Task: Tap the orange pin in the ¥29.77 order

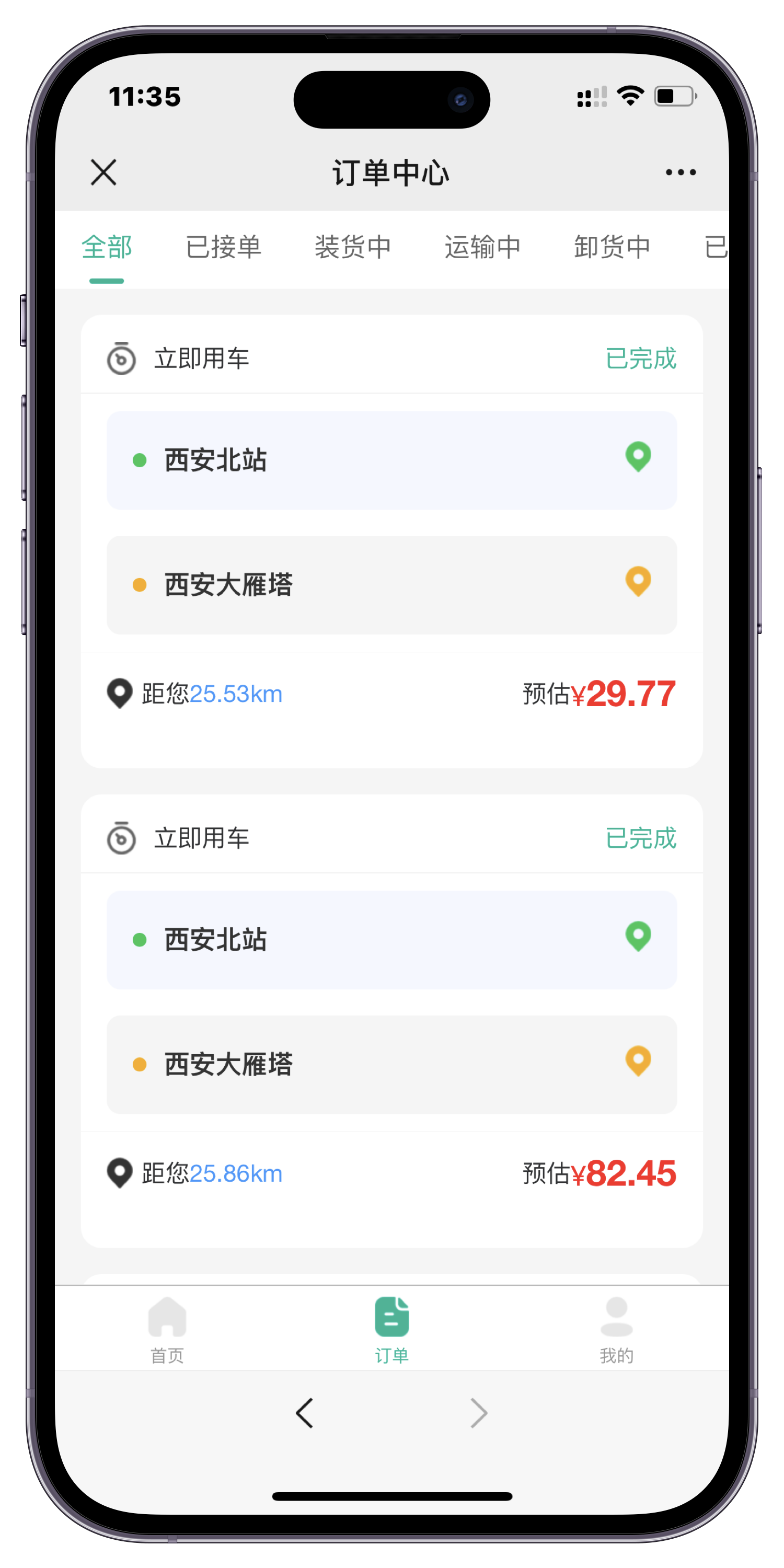Action: 638,581
